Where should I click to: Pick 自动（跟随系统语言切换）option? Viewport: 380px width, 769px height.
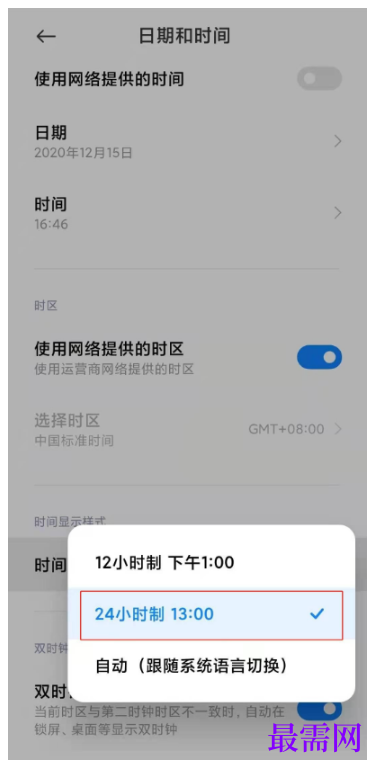coord(211,666)
